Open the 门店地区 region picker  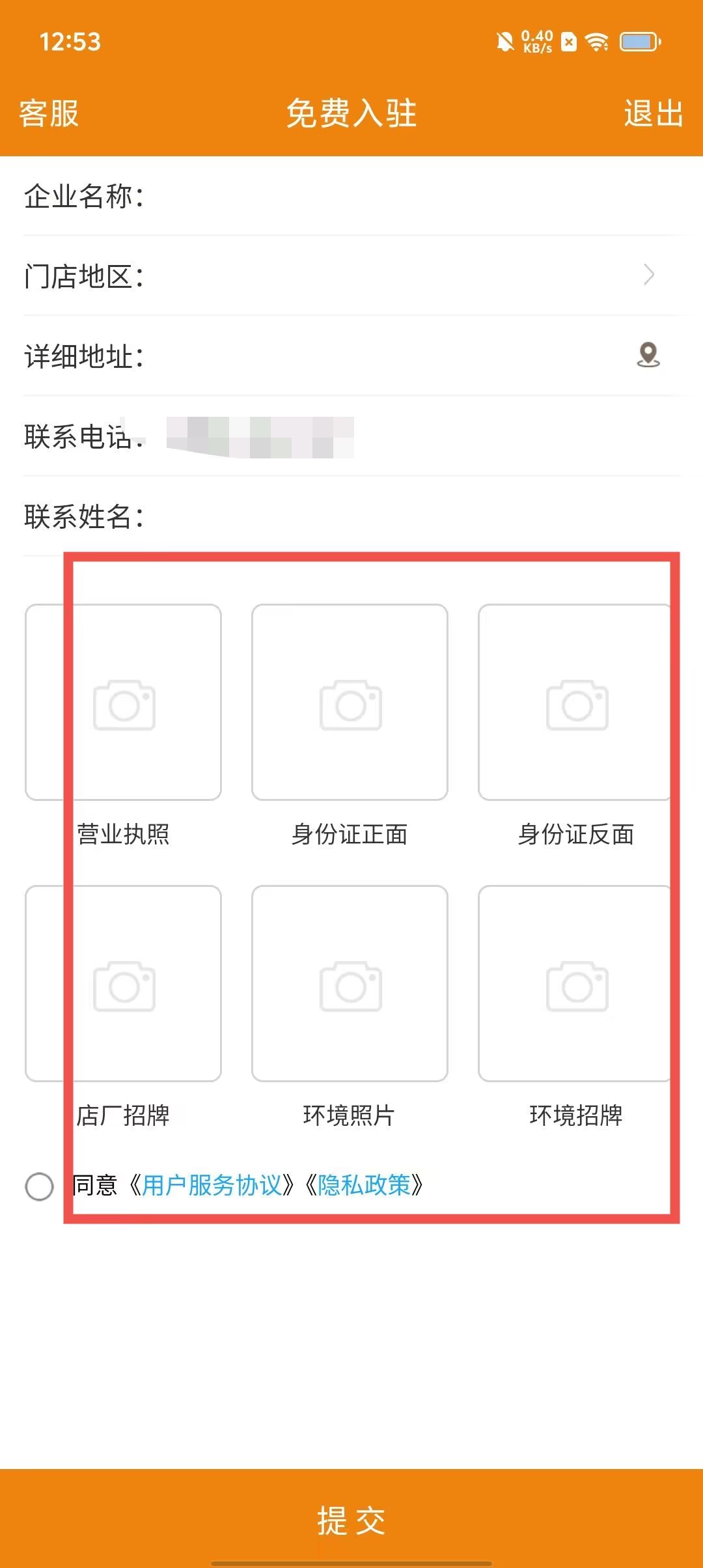(x=391, y=276)
